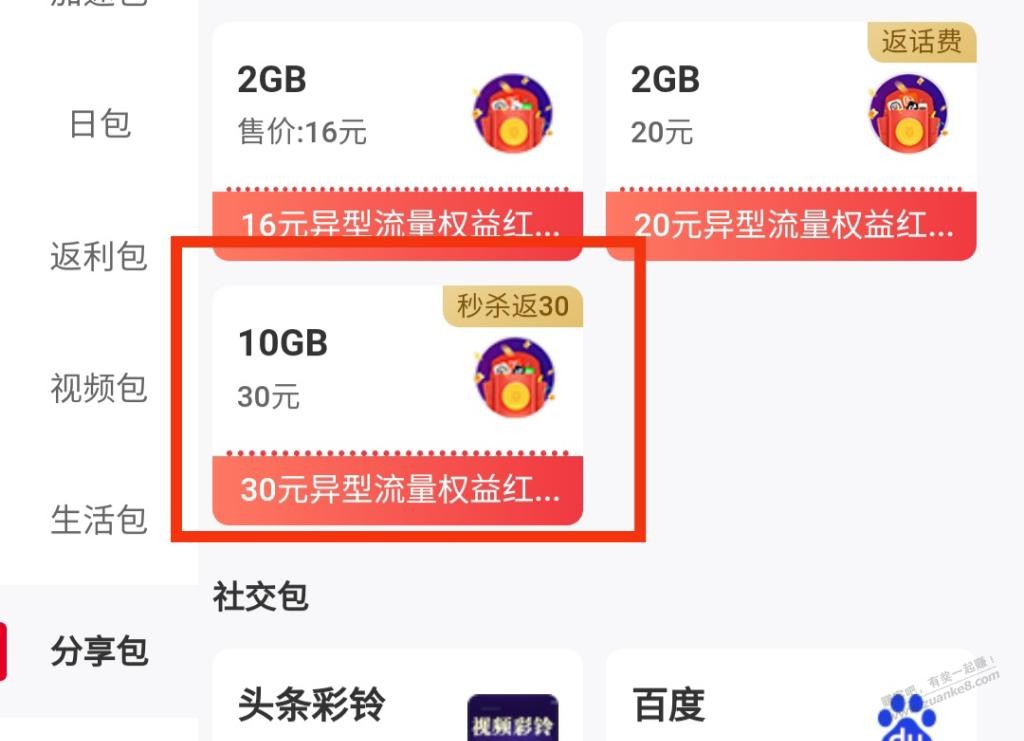Viewport: 1024px width, 741px height.
Task: Open the 生活包 category
Action: (99, 519)
